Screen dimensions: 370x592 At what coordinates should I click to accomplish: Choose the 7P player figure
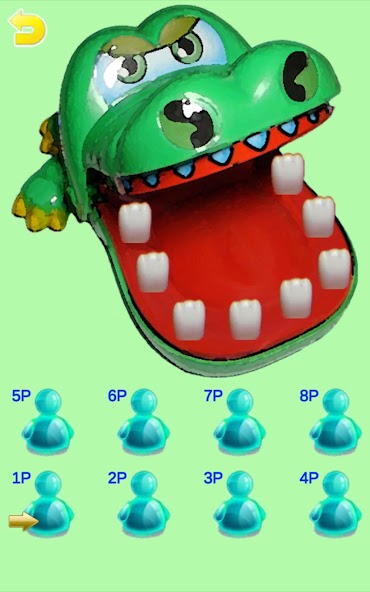point(239,421)
